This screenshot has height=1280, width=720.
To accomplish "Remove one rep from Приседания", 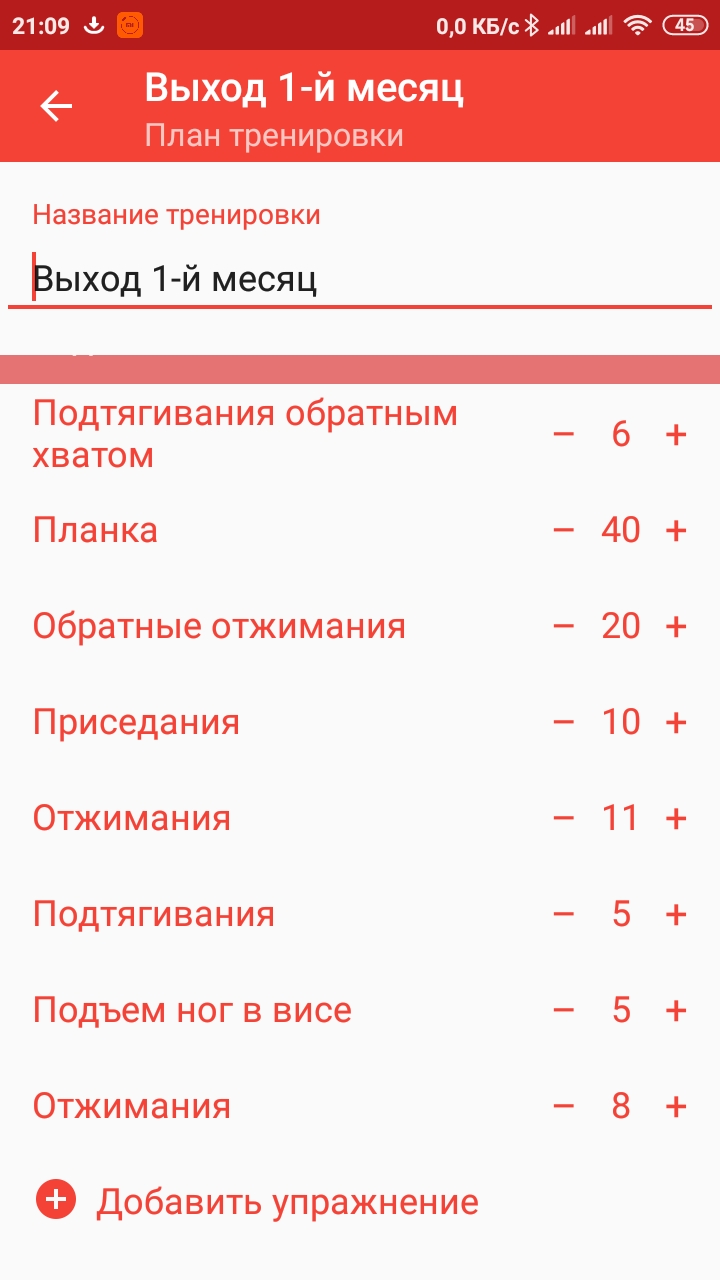I will click(564, 722).
